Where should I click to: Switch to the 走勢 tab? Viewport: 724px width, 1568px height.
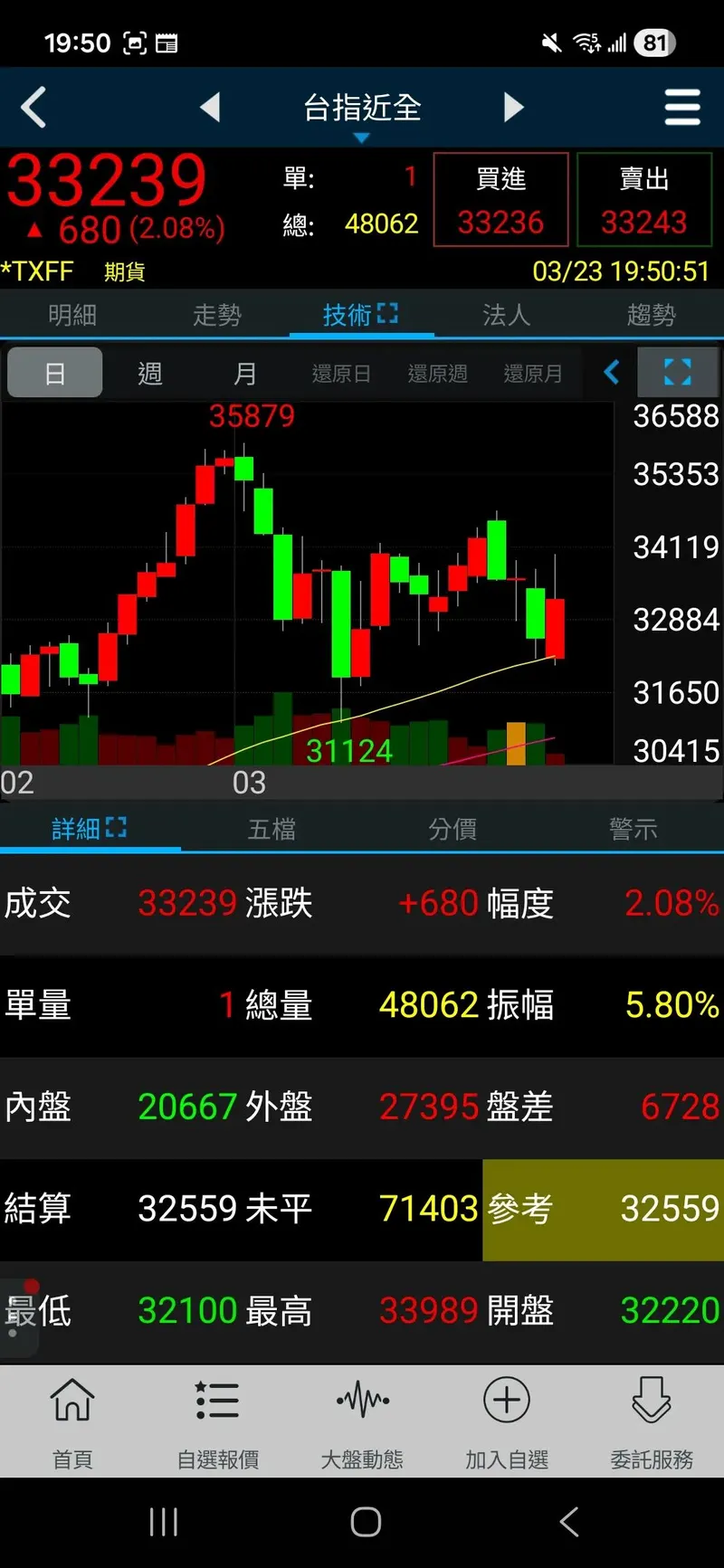(x=217, y=315)
